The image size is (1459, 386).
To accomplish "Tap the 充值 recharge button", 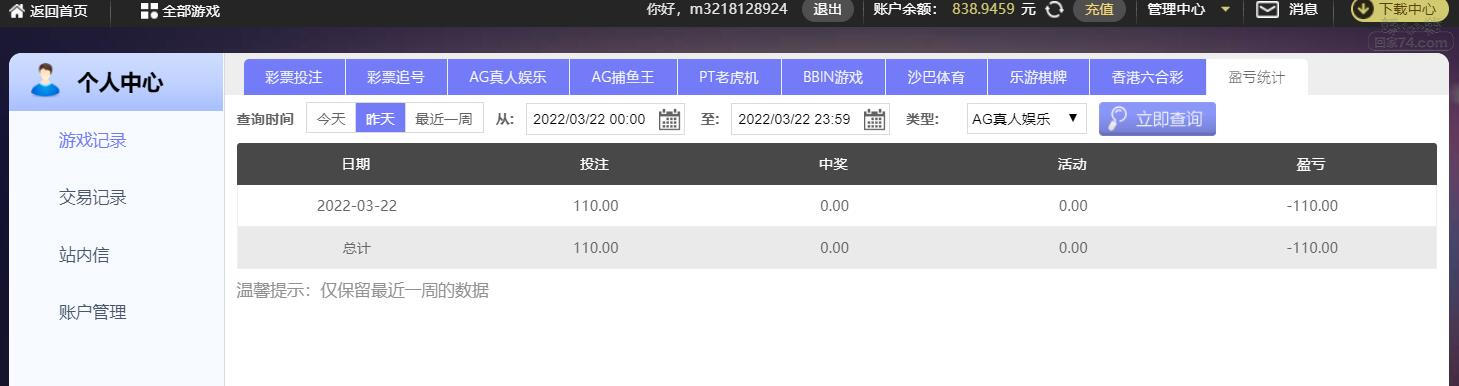I will 1099,10.
